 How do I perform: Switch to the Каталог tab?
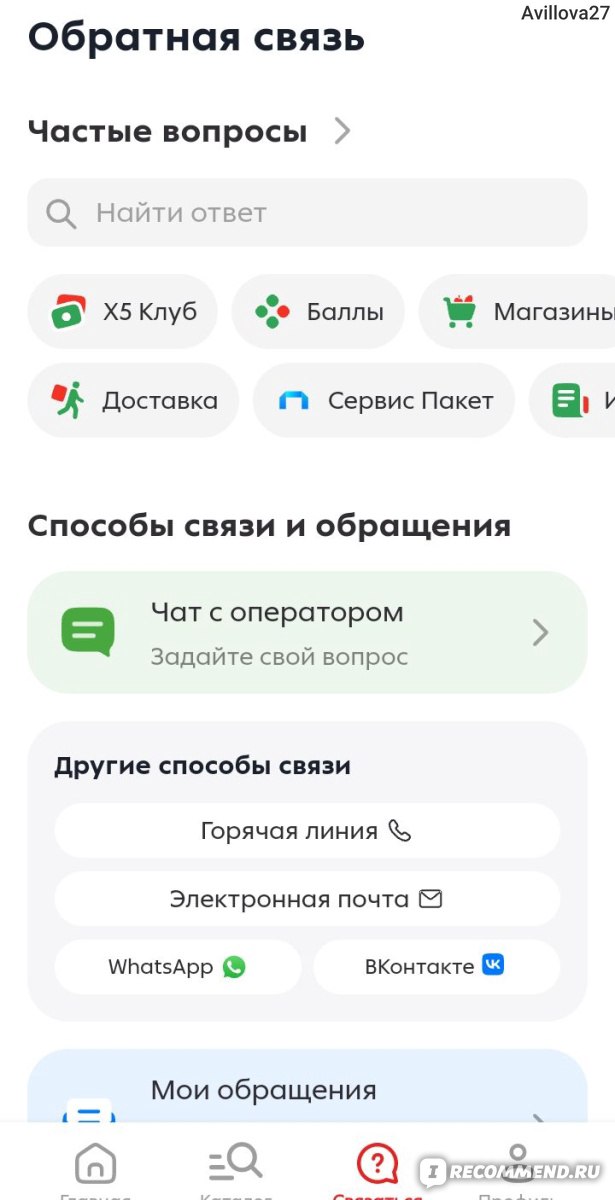click(x=236, y=1170)
